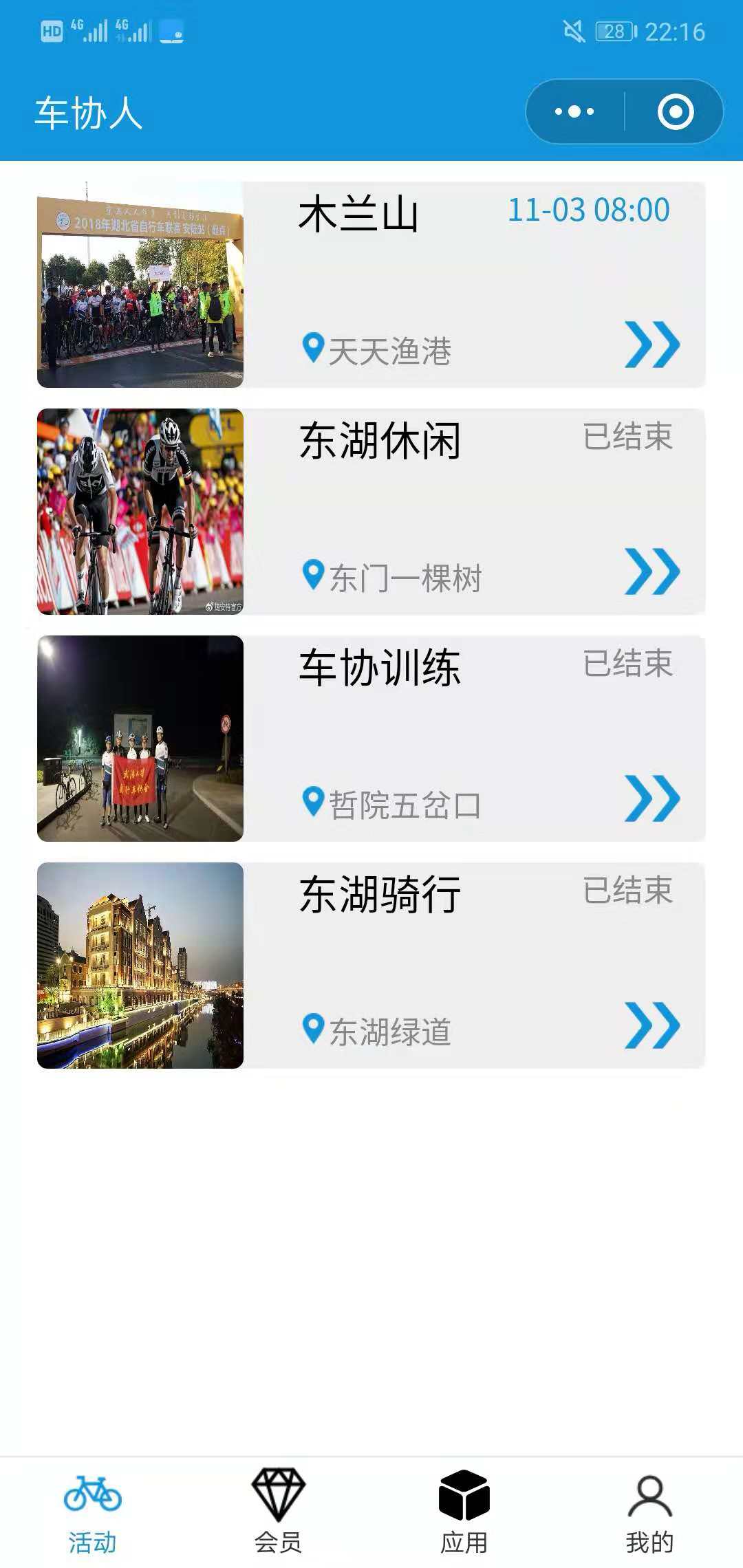Select the 应用 tab
743x1568 pixels.
(464, 1512)
